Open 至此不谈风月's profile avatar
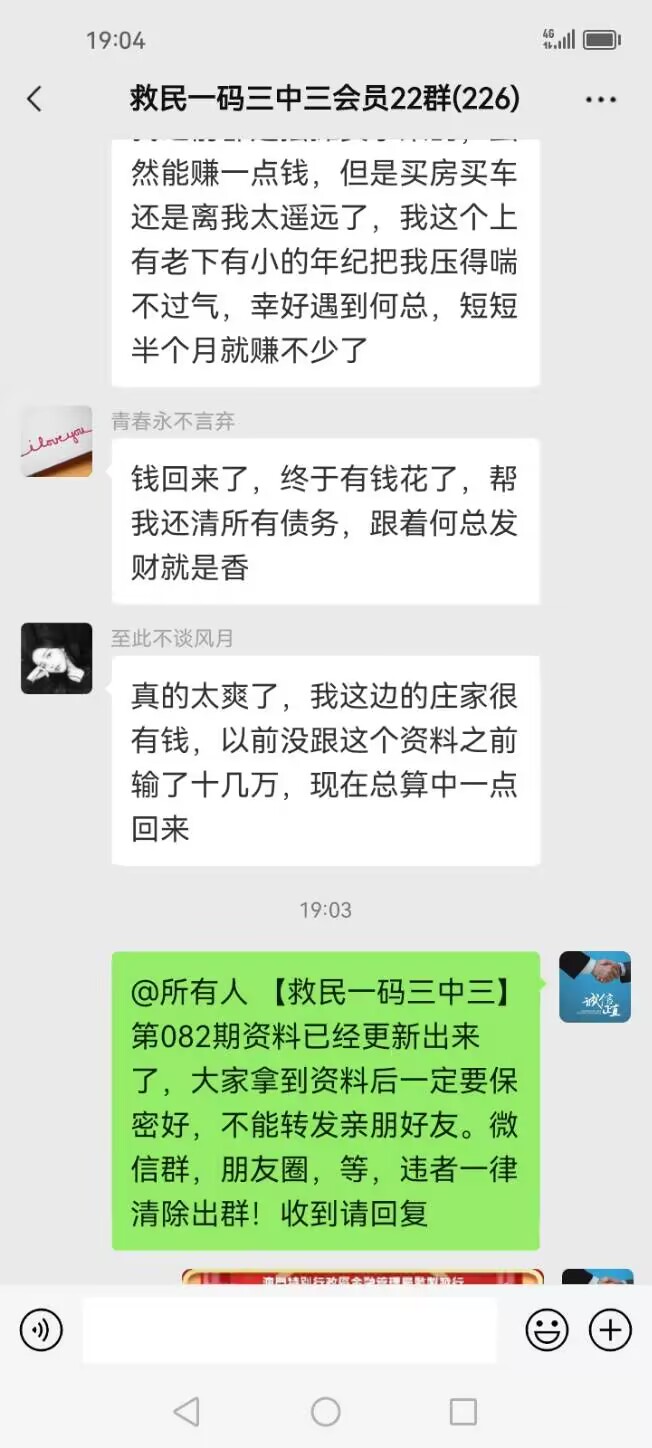The height and width of the screenshot is (1448, 652). 57,658
